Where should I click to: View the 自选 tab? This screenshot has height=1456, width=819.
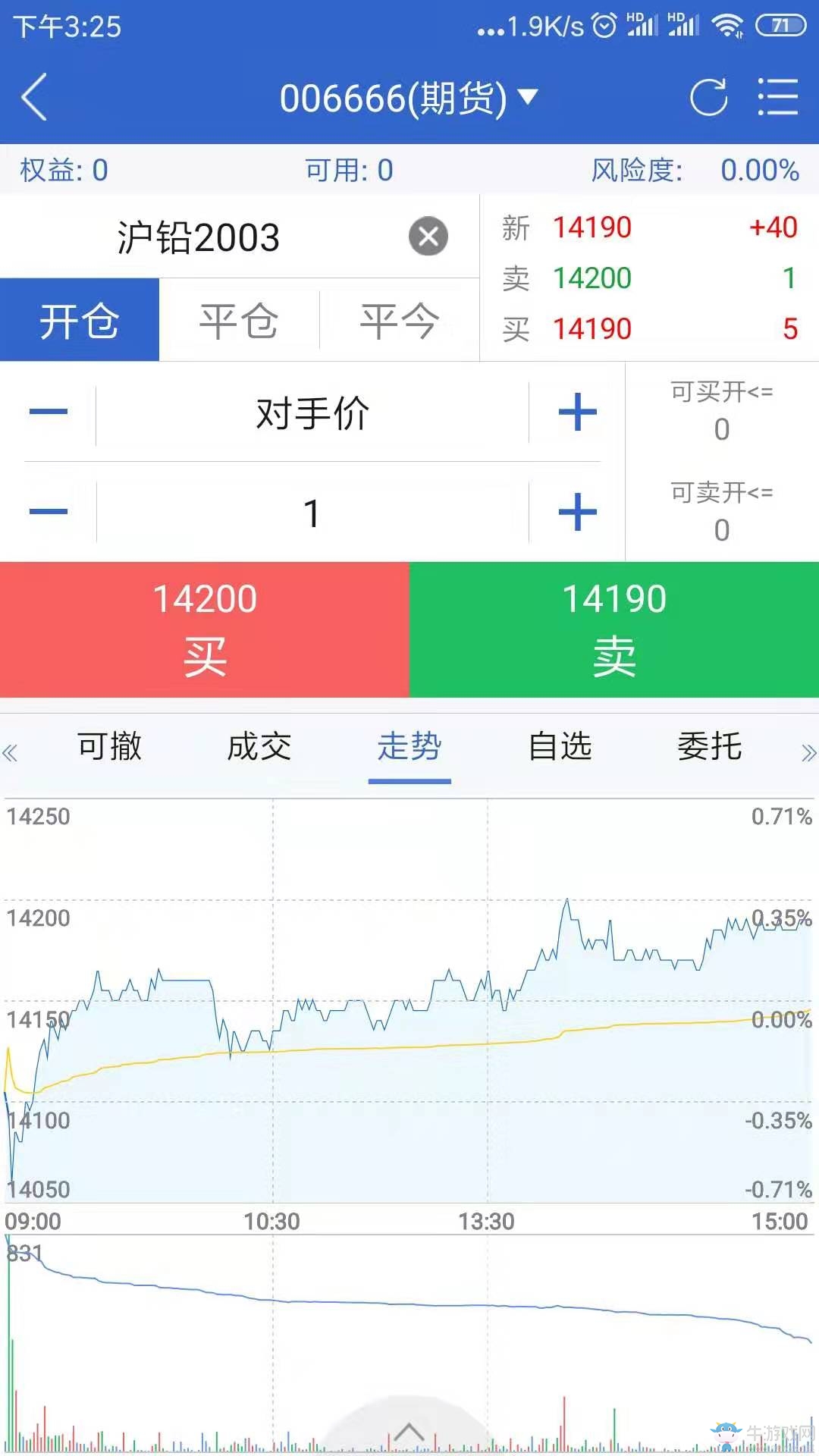click(x=560, y=747)
